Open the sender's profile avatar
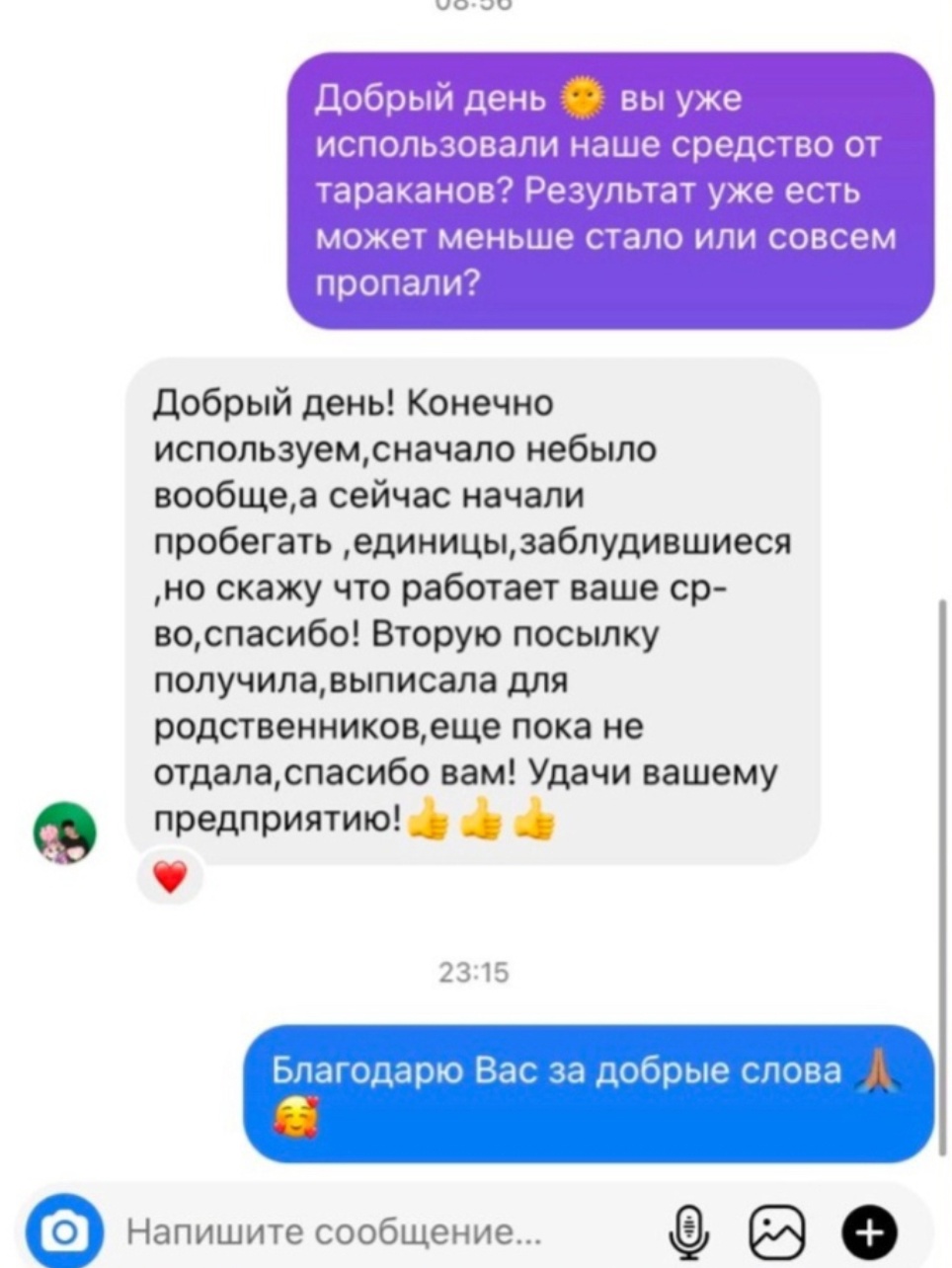Screen dimensions: 952x1268 tap(65, 833)
